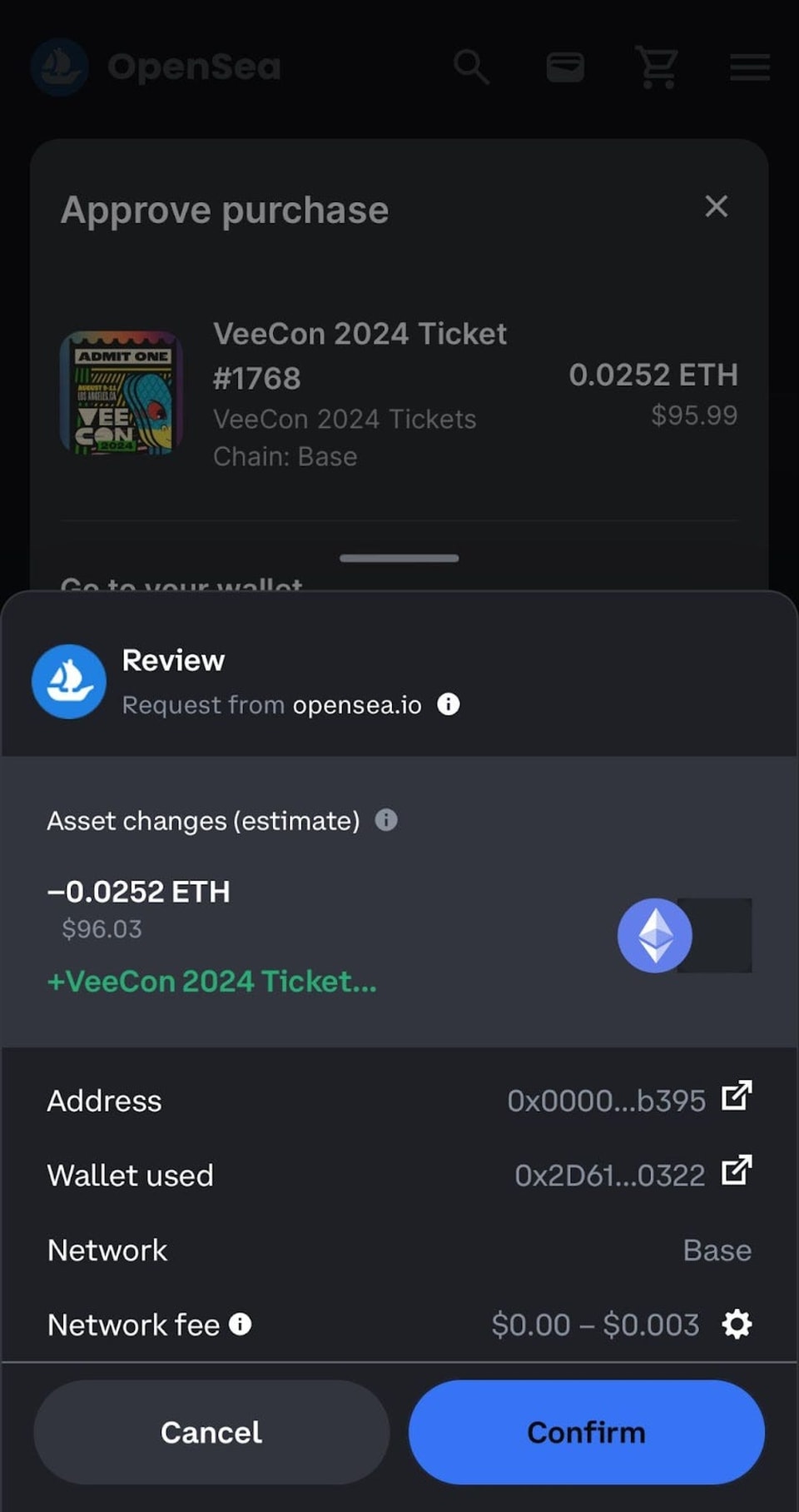Show info about asset changes estimate
This screenshot has width=799, height=1512.
386,820
